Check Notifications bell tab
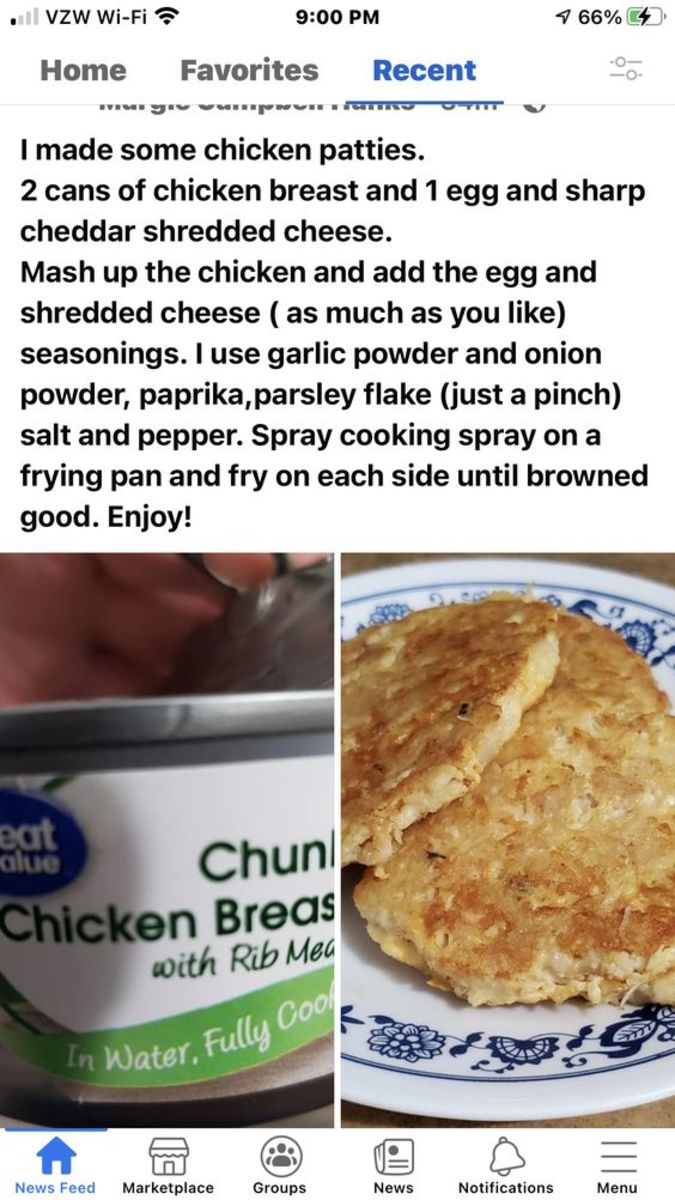 coord(505,1165)
